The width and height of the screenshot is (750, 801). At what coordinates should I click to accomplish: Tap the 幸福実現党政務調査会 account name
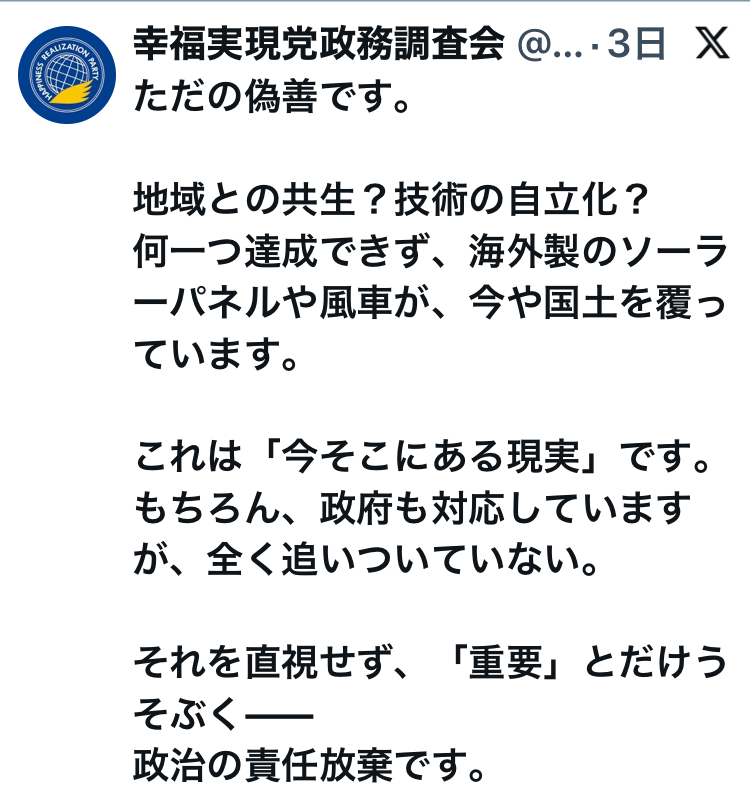pos(318,46)
